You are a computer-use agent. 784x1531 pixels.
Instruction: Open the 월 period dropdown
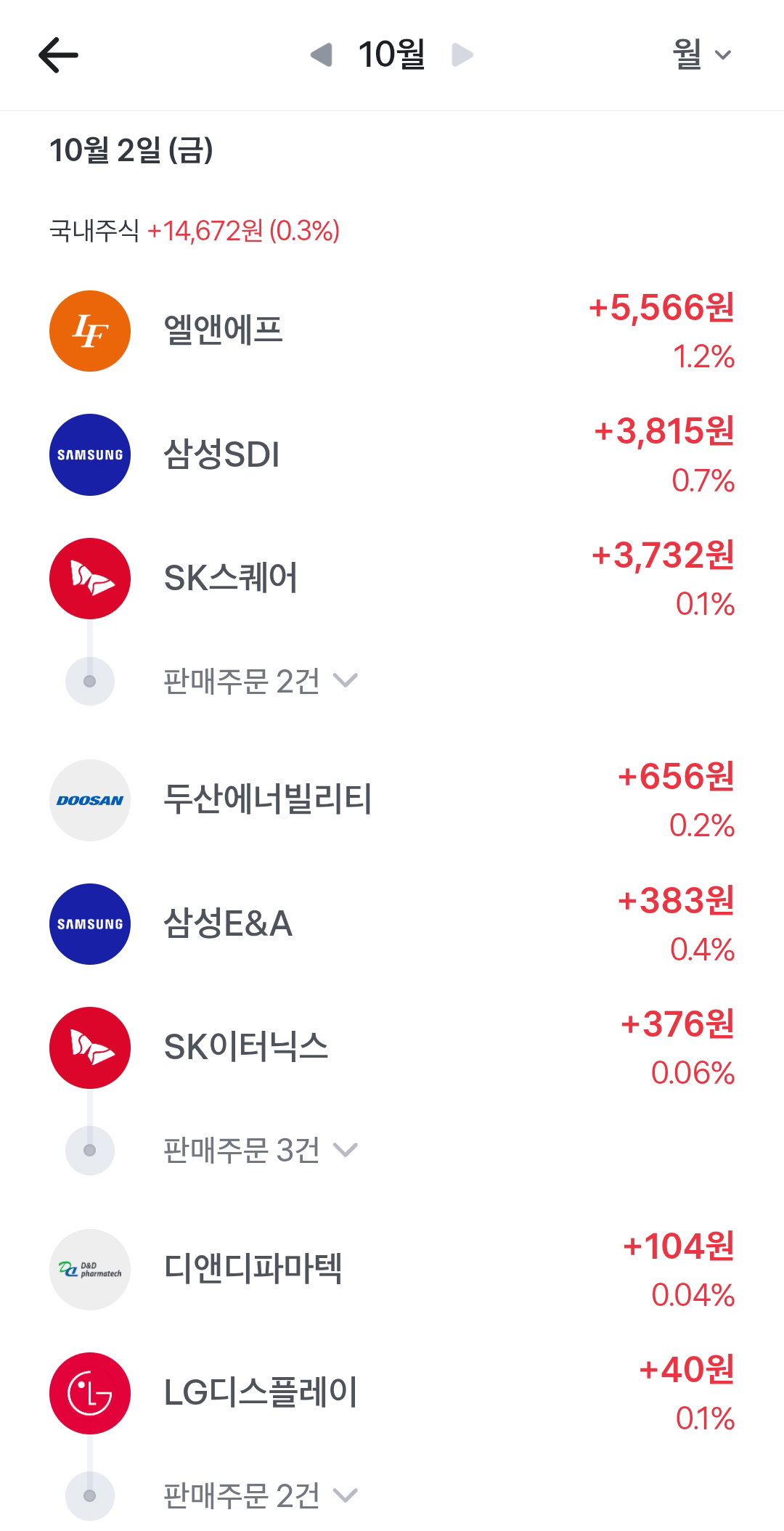[701, 54]
